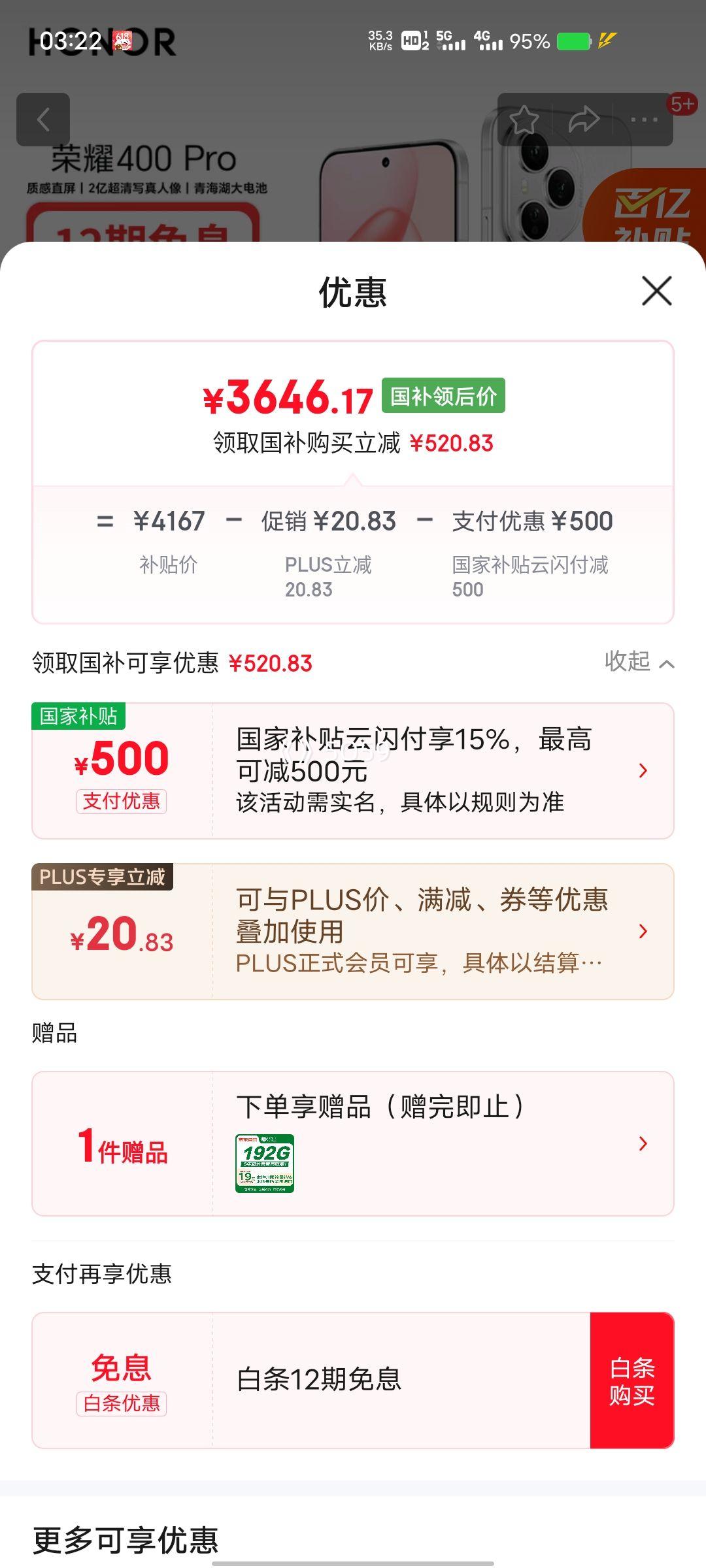View the 192G SIM card gift thumbnail
This screenshot has height=1568, width=706.
click(x=267, y=1162)
